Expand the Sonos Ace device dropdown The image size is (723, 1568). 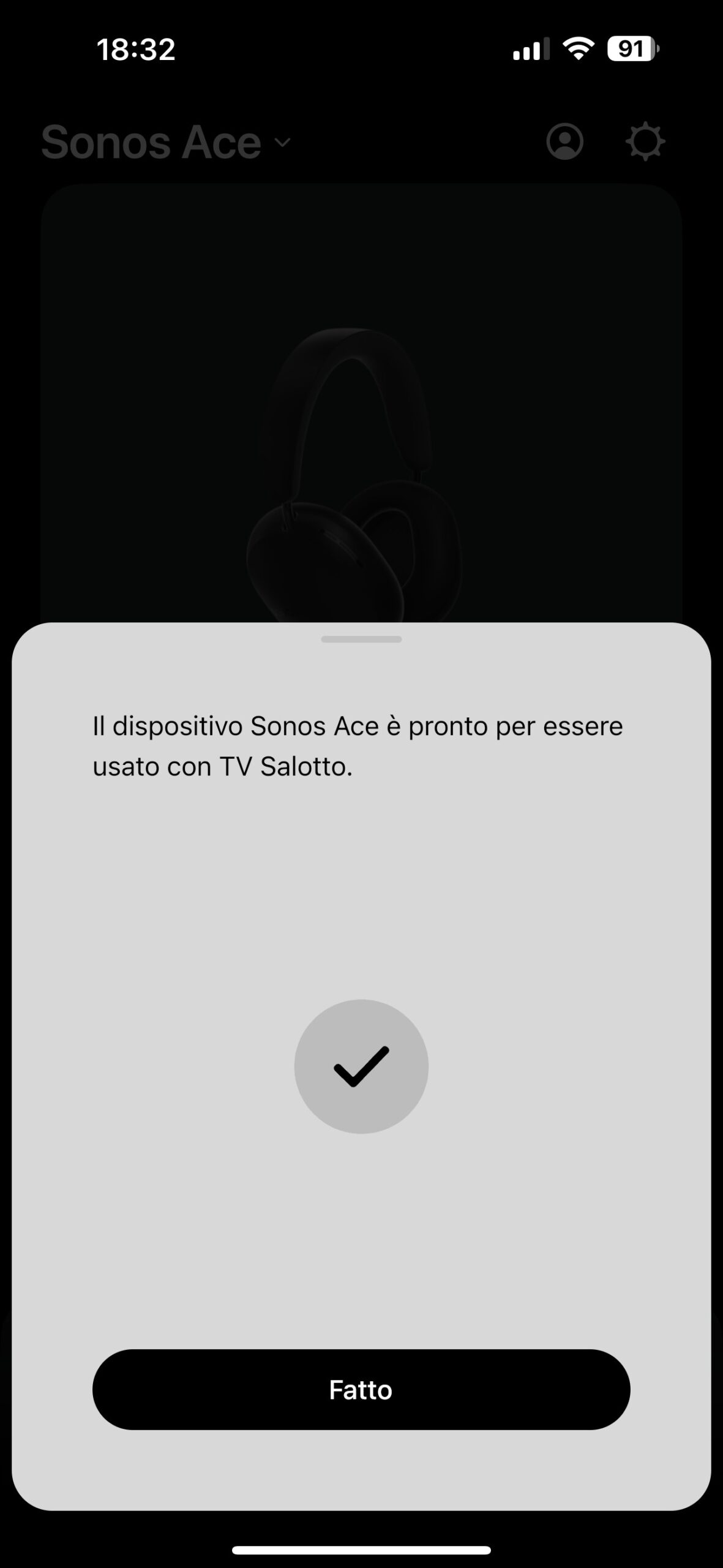coord(282,143)
